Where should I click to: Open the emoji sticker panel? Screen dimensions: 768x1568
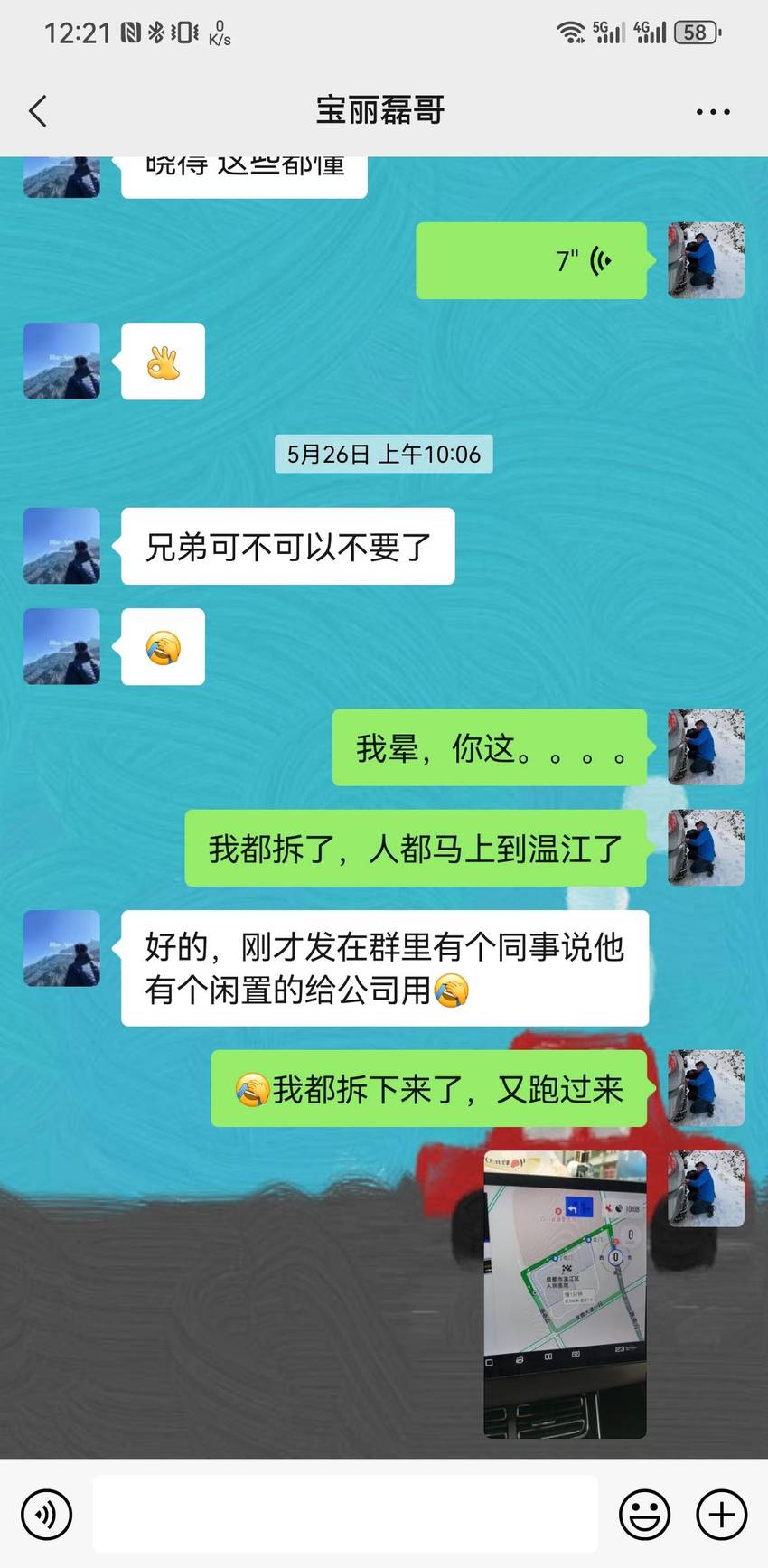644,1515
